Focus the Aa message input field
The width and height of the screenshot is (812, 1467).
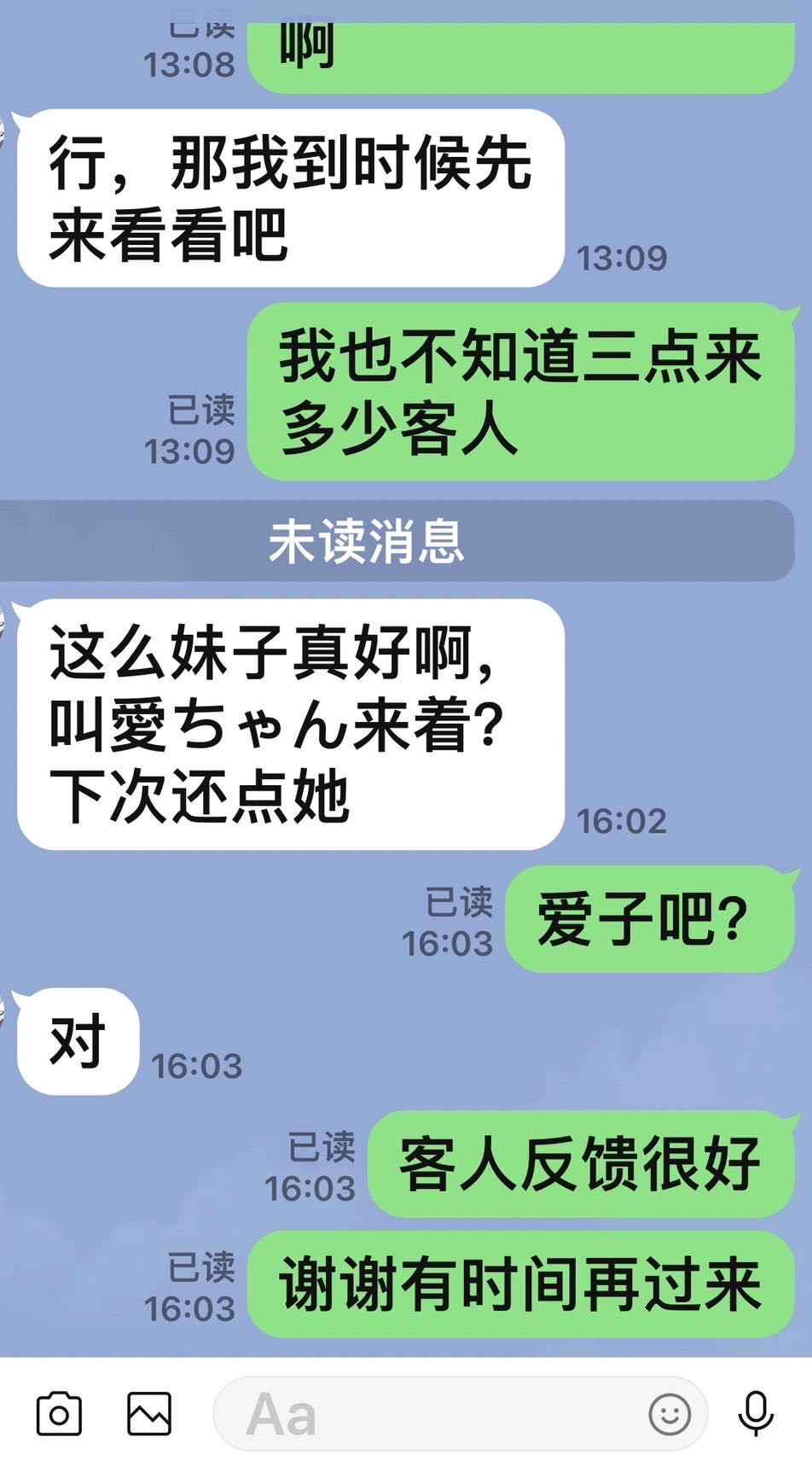(x=426, y=1414)
